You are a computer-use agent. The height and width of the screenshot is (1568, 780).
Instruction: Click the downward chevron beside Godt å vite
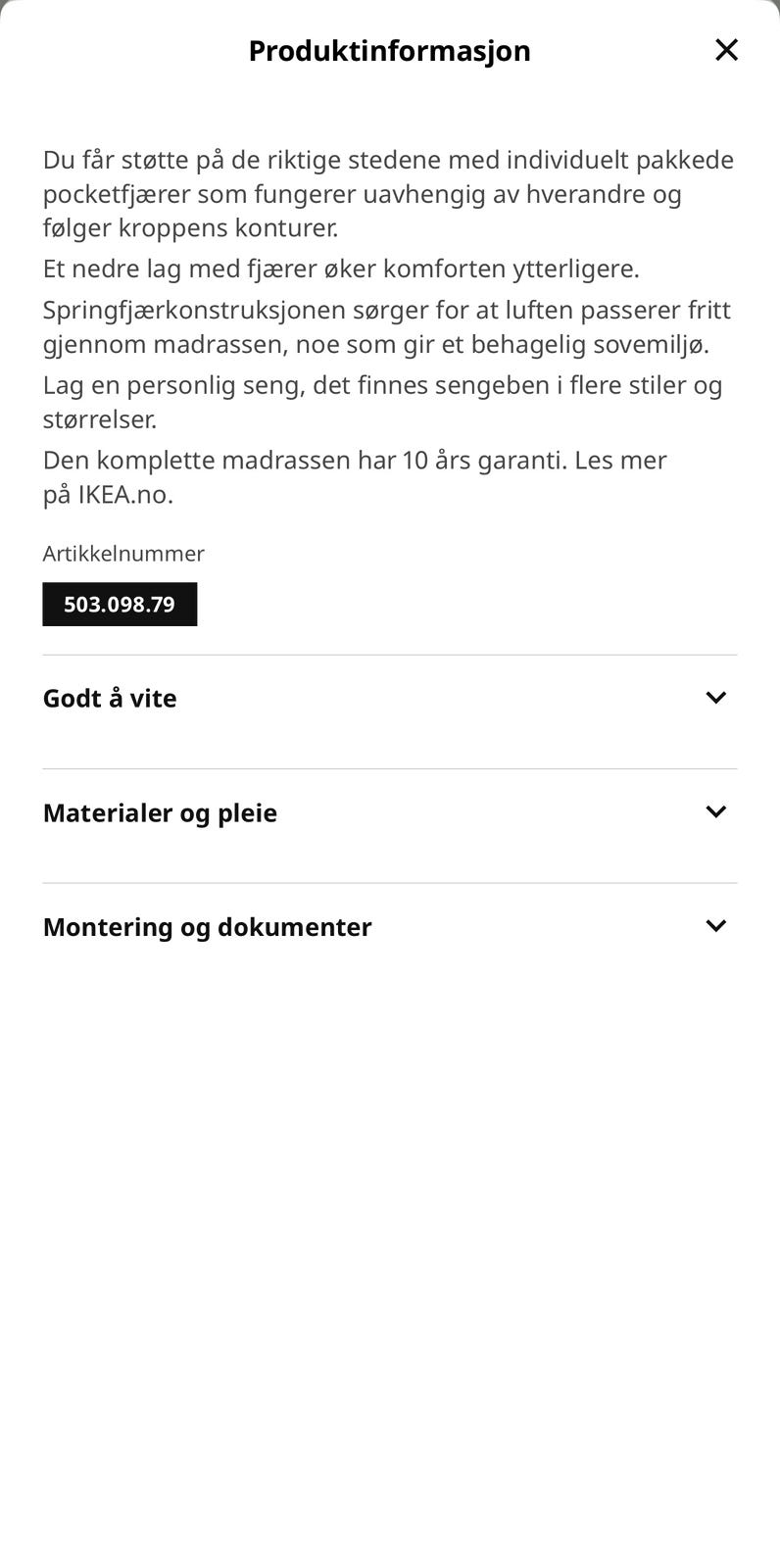click(x=716, y=697)
